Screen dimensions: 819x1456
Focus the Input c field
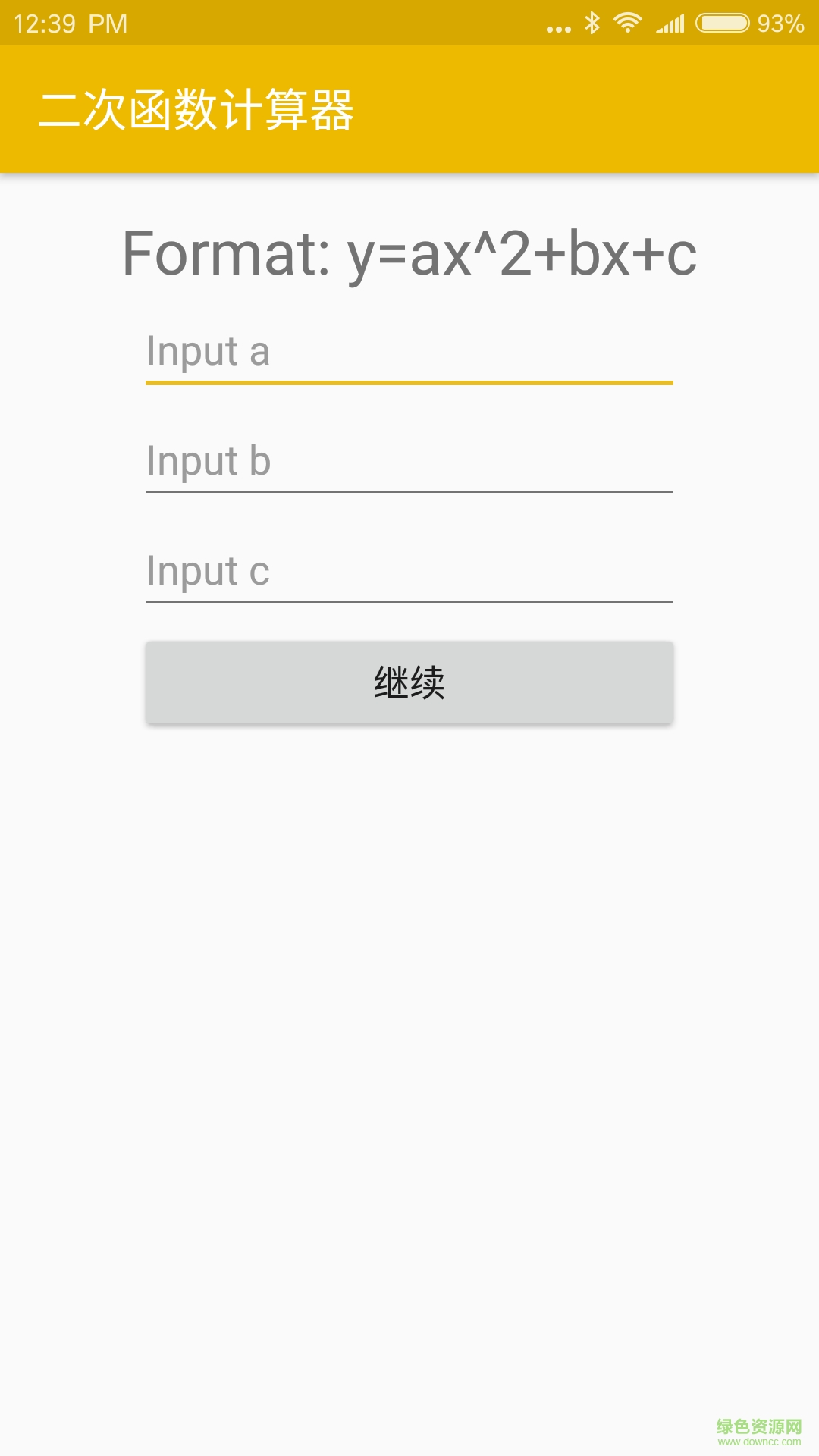[x=409, y=572]
